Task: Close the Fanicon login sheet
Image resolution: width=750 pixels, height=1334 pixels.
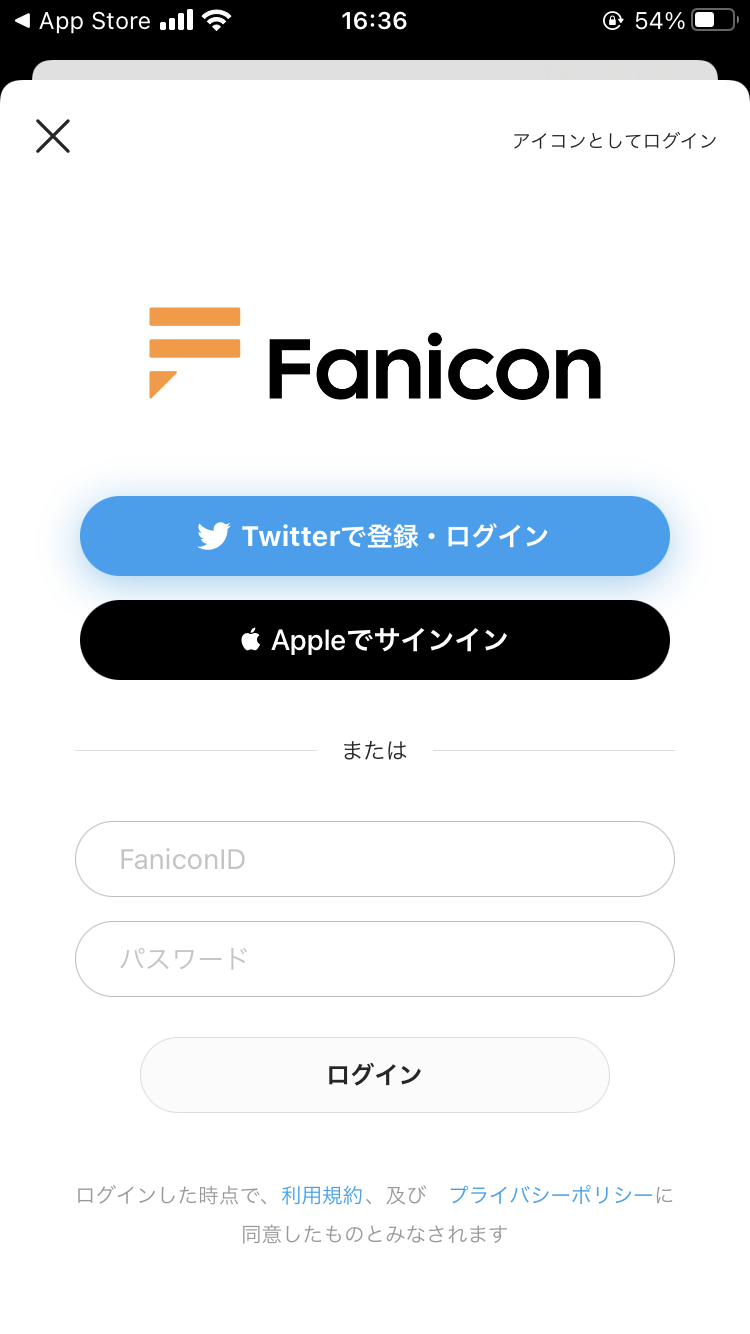Action: (53, 136)
